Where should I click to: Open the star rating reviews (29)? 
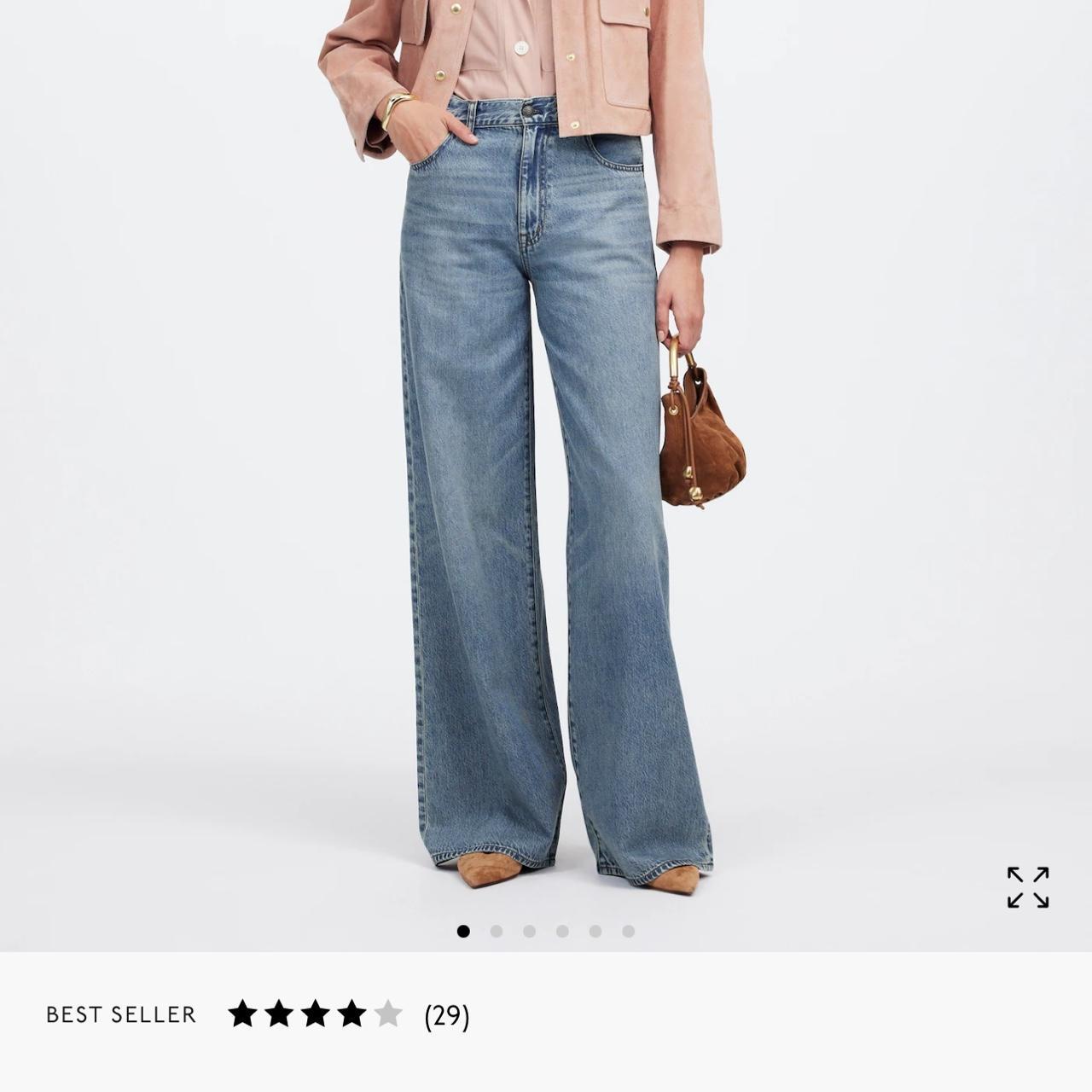(348, 1014)
